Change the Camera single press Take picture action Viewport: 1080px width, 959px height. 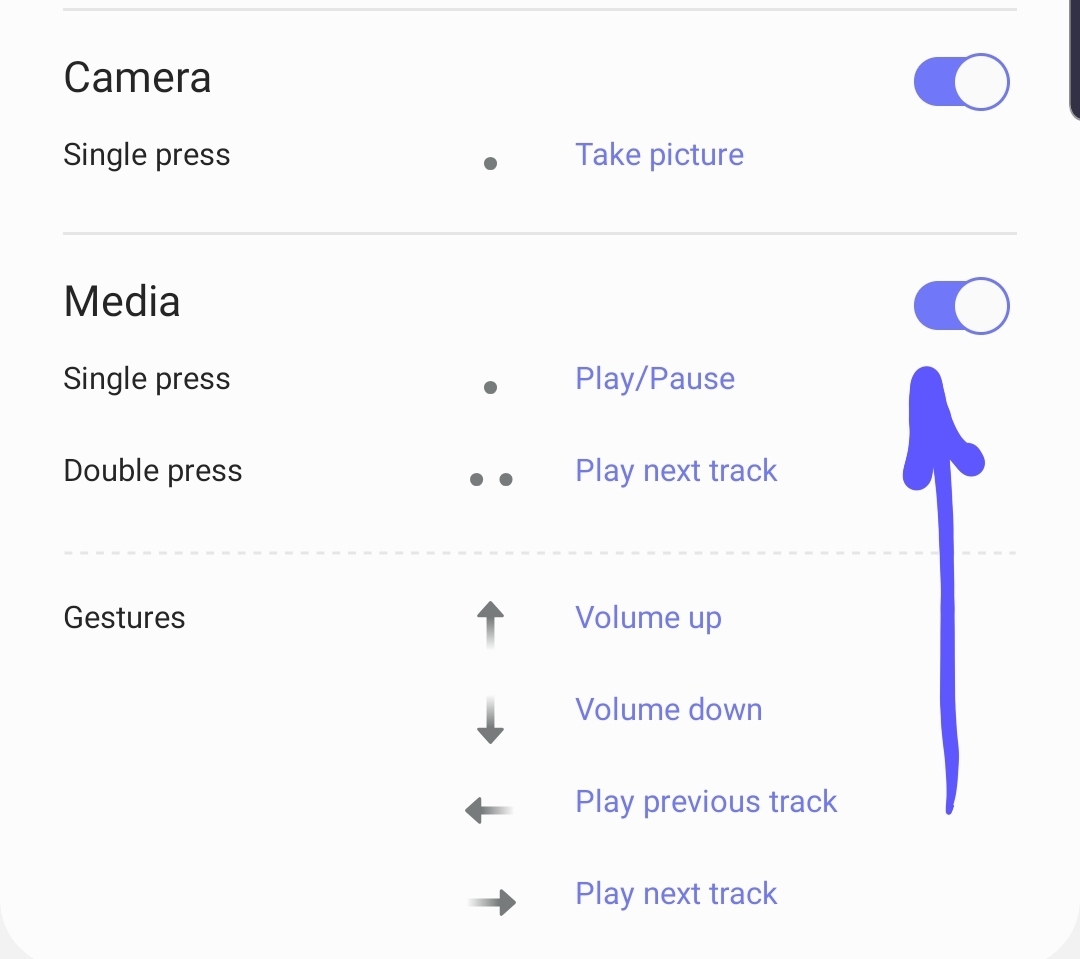click(659, 155)
